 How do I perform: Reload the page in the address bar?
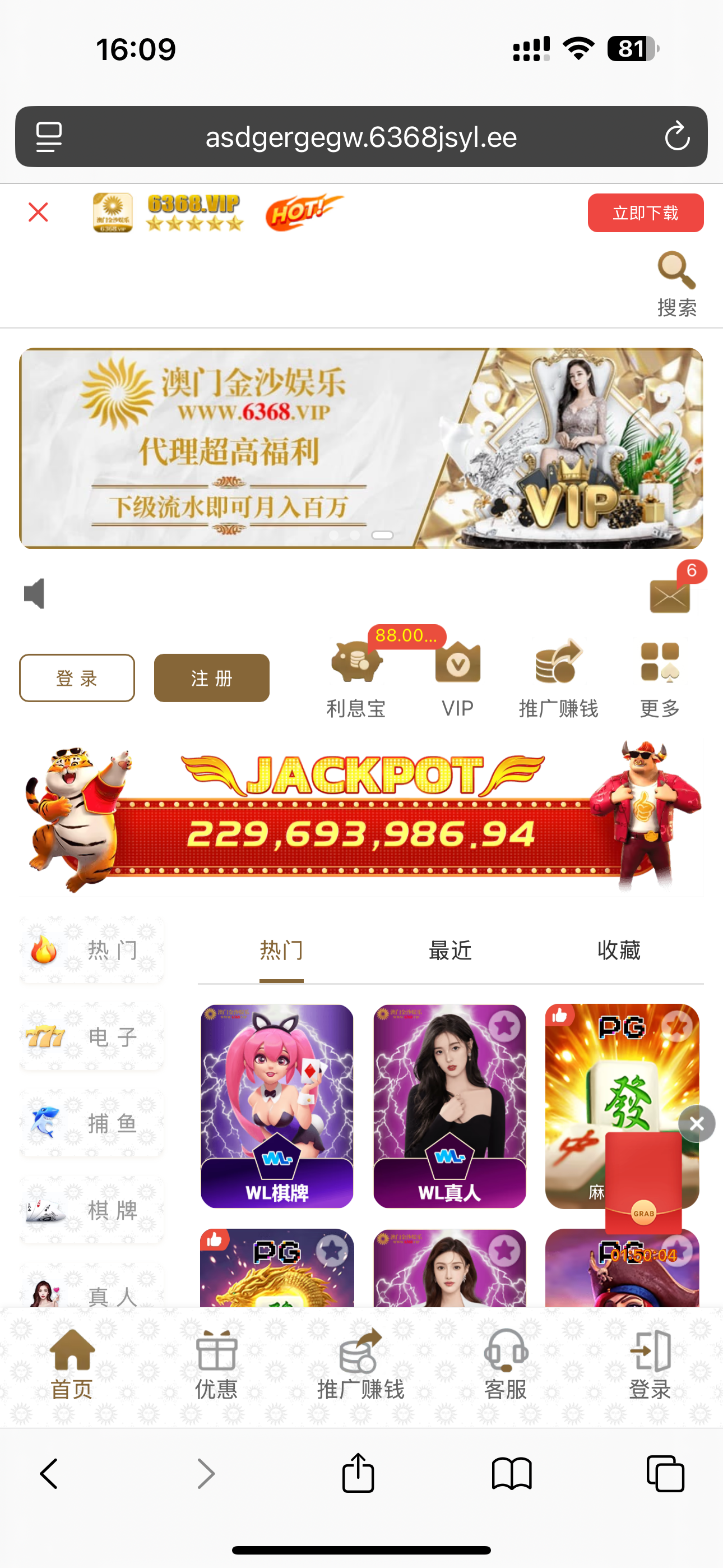tap(676, 136)
